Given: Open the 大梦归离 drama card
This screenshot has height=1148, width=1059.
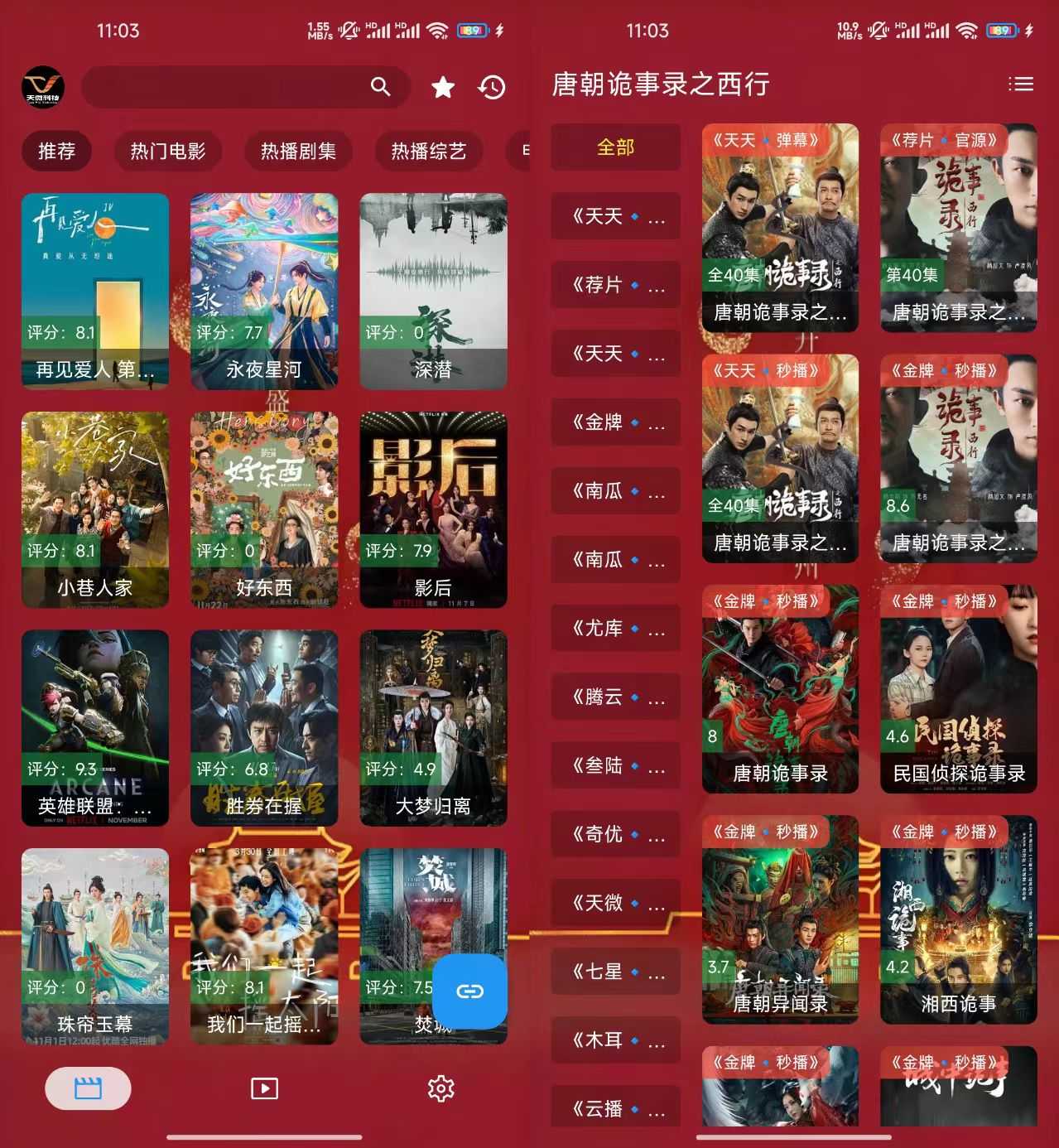Looking at the screenshot, I should (433, 727).
